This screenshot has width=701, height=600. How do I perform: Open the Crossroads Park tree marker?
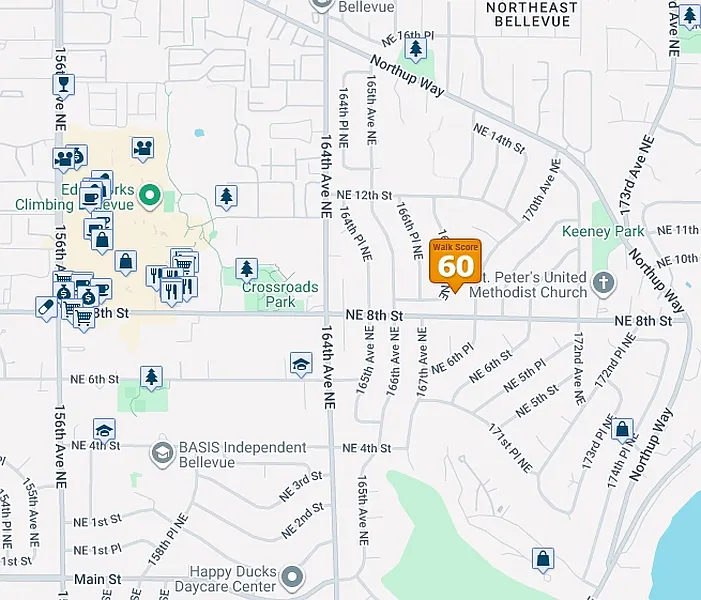[247, 269]
